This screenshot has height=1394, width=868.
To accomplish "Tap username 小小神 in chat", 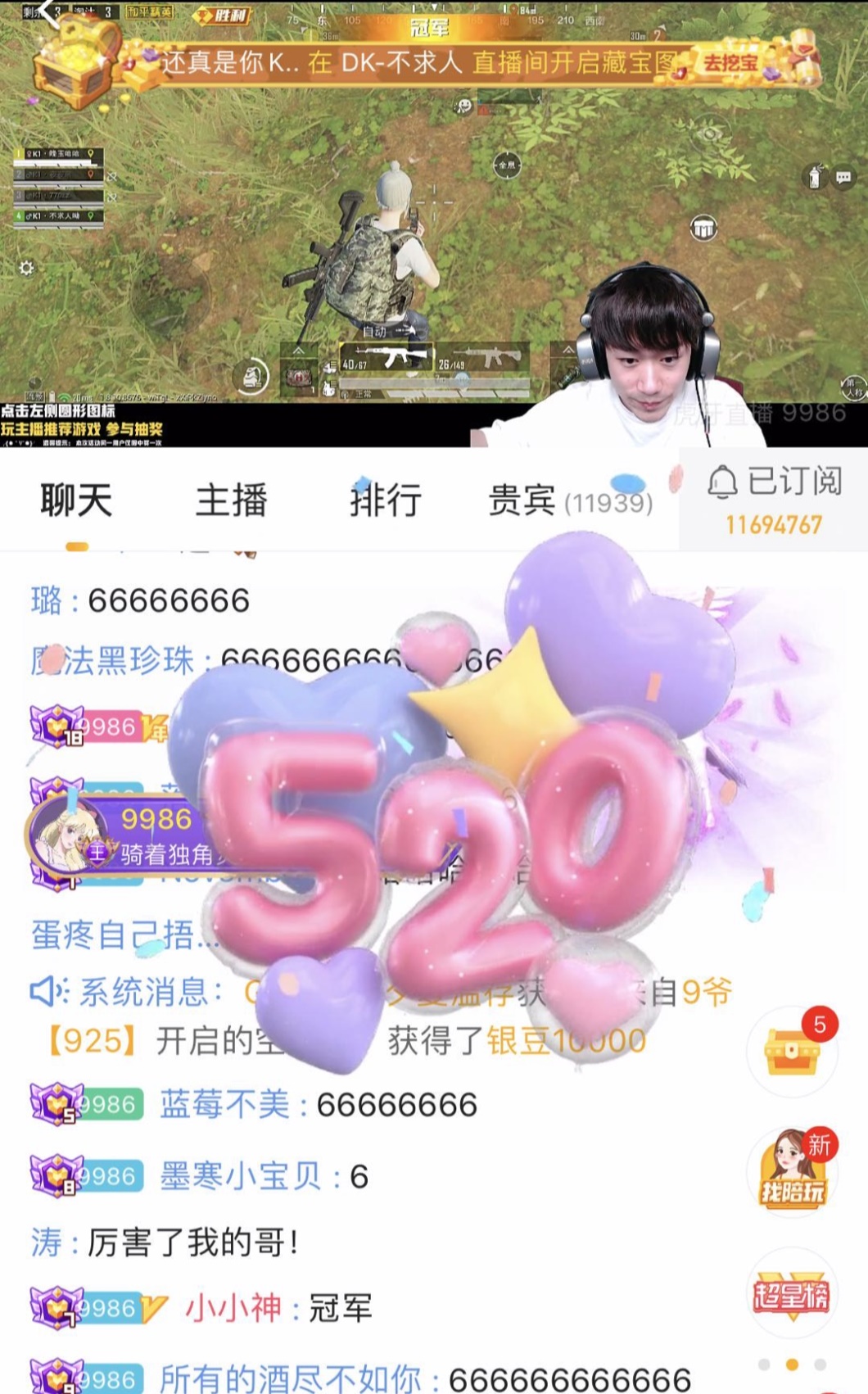I will [233, 1308].
